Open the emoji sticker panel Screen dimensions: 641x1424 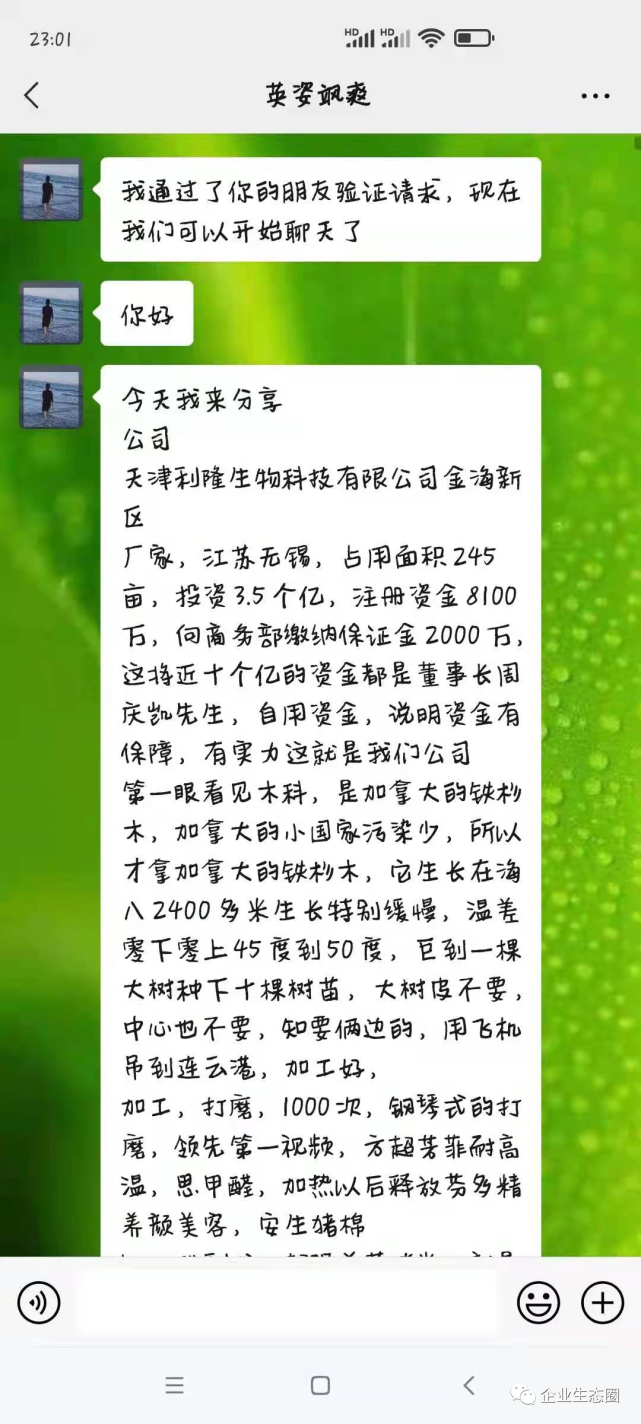[538, 1303]
